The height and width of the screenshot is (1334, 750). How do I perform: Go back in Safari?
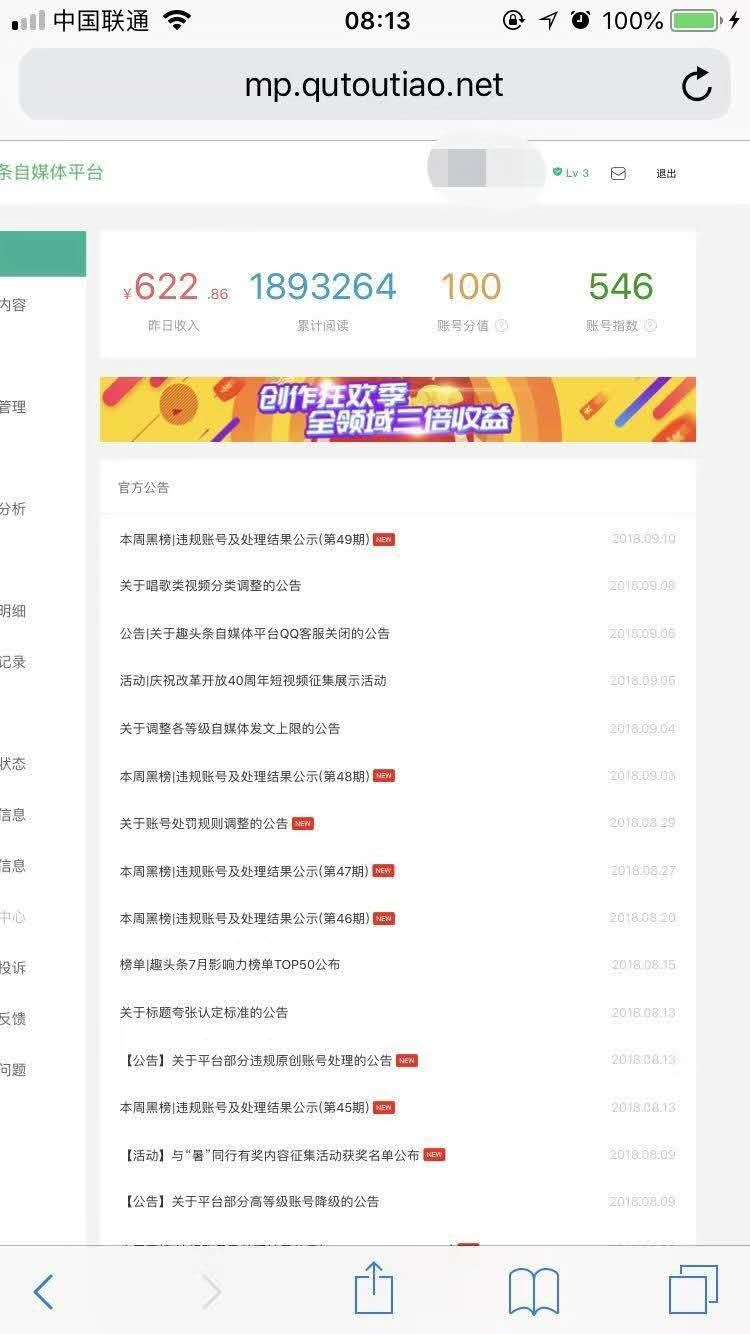(x=43, y=1291)
